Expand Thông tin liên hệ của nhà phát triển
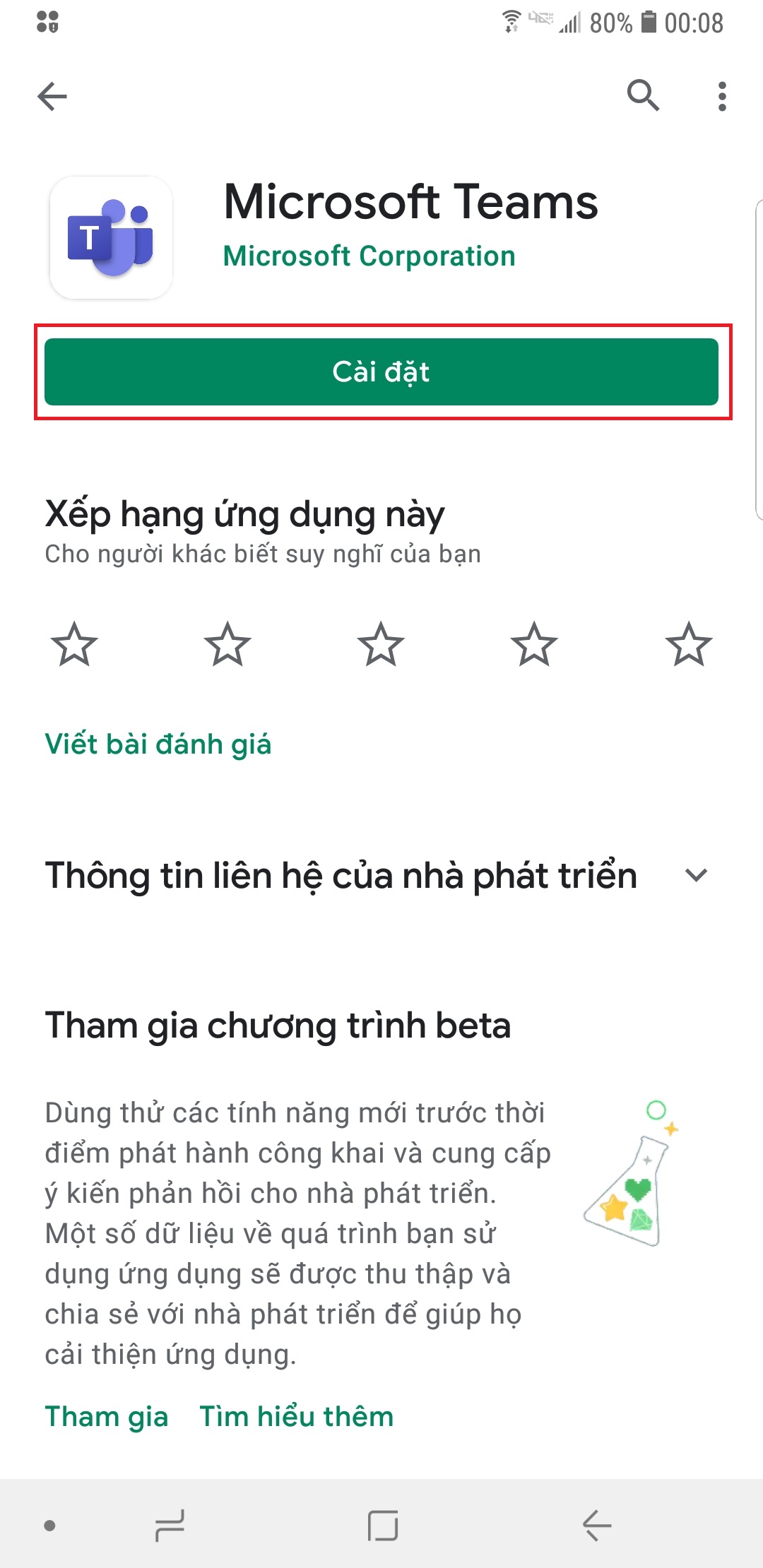This screenshot has width=763, height=1568. point(695,876)
